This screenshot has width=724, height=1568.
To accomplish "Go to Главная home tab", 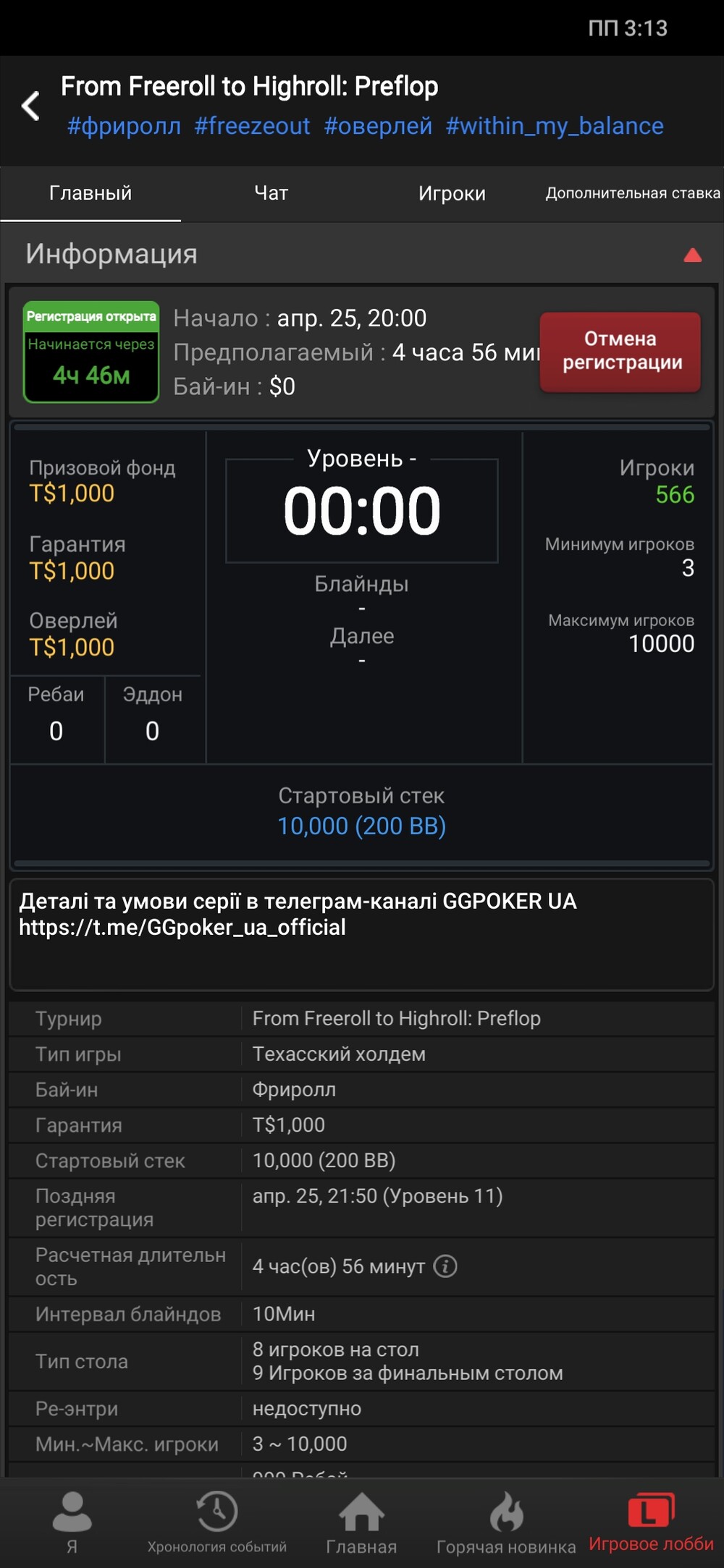I will pyautogui.click(x=361, y=1522).
